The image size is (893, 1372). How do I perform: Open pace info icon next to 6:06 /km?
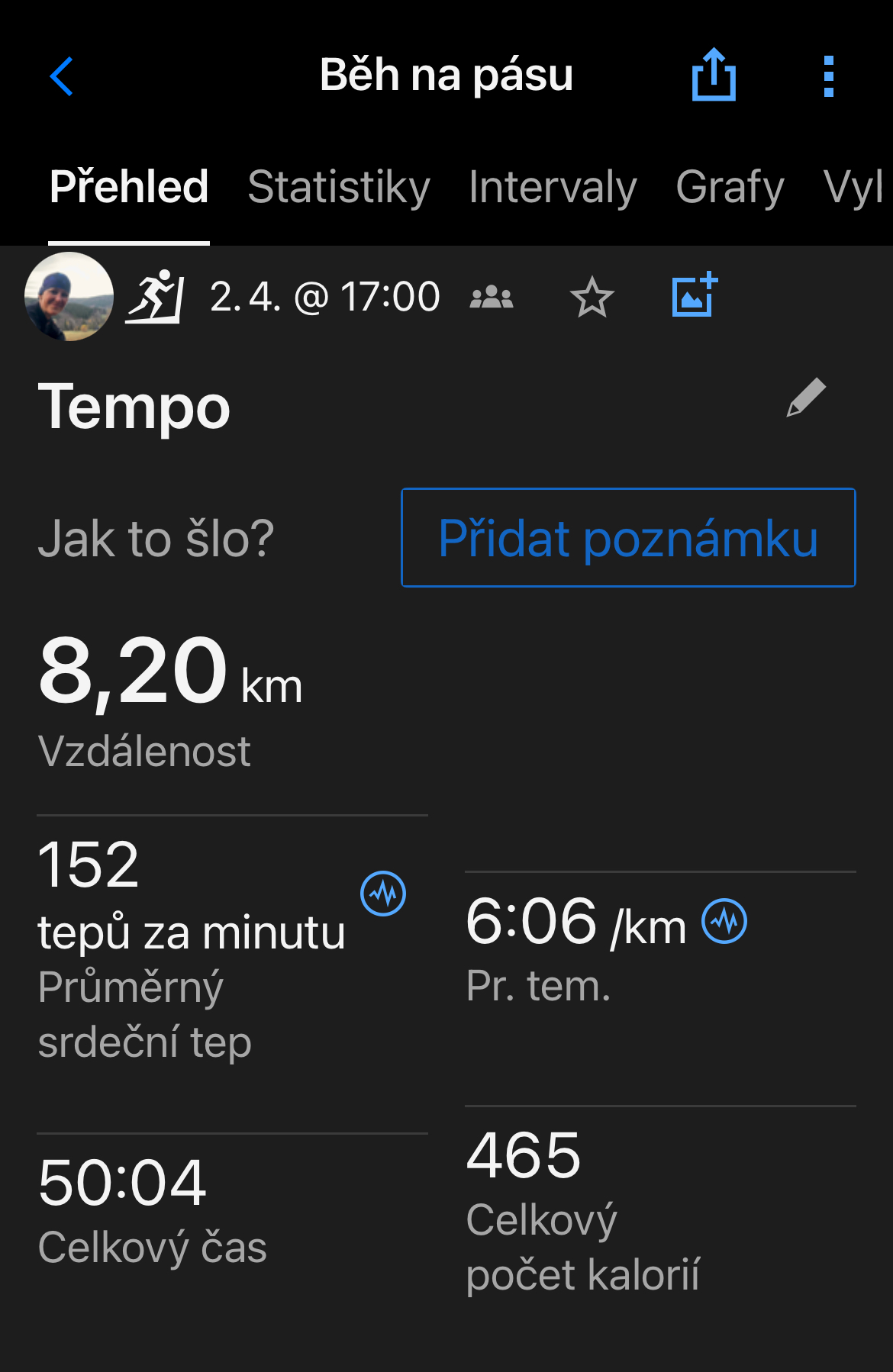pos(724,921)
